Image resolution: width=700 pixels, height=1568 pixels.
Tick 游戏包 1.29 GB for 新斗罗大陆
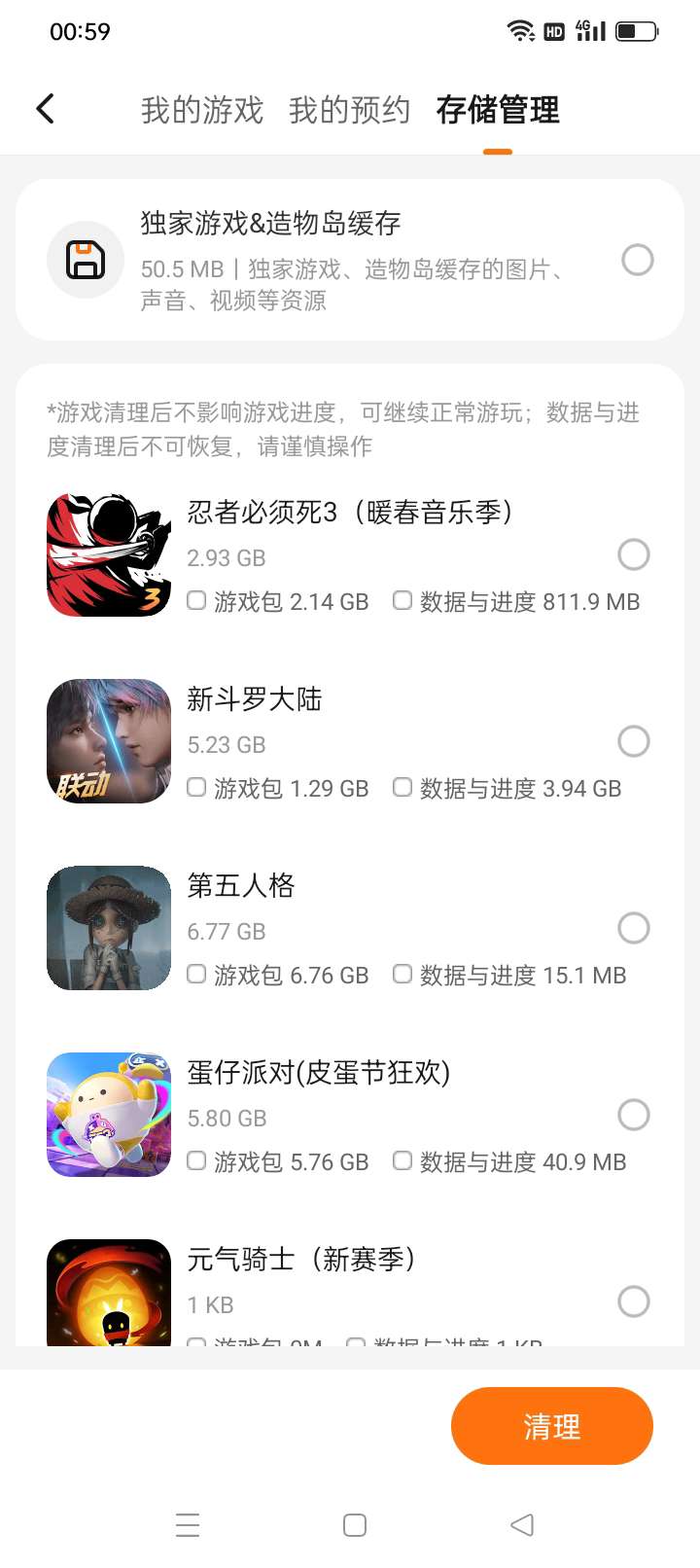tap(196, 787)
